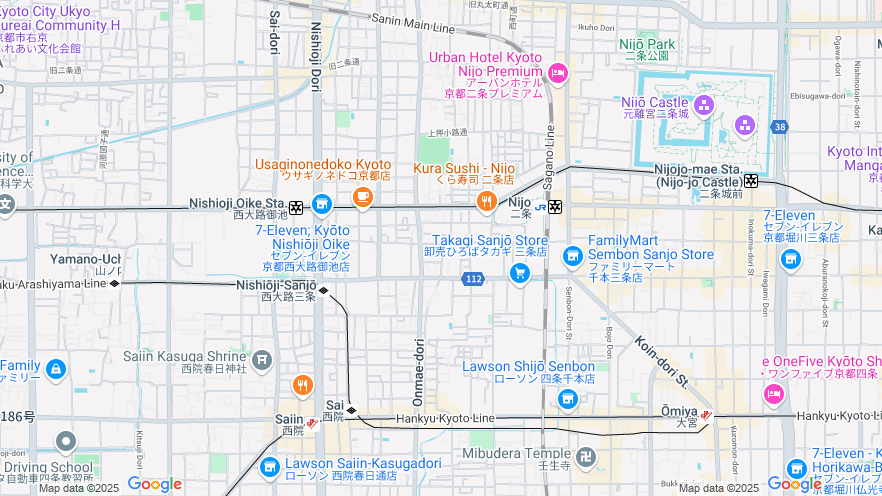Screen dimensions: 882x496
Task: Select Lawson Saiin-Kasugadori pin
Action: (x=269, y=467)
